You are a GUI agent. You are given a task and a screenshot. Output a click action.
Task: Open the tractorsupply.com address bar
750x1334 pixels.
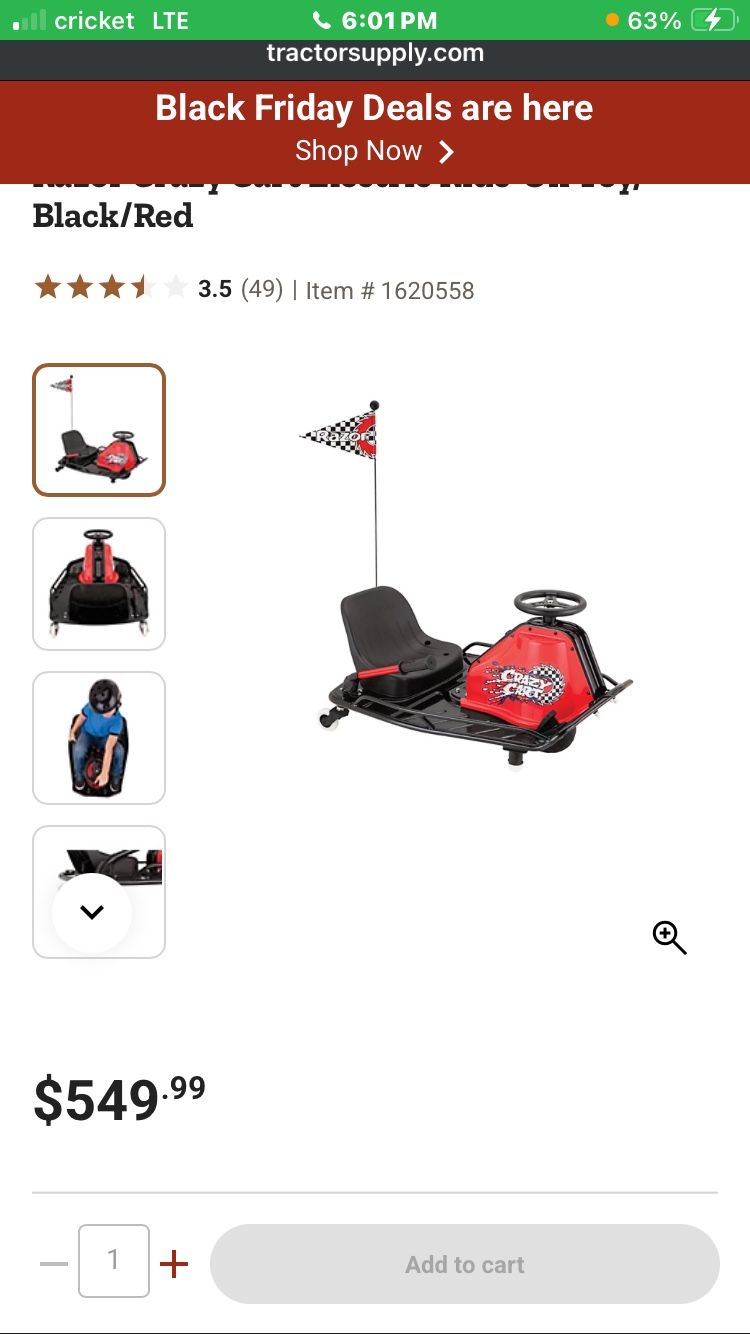click(x=375, y=56)
